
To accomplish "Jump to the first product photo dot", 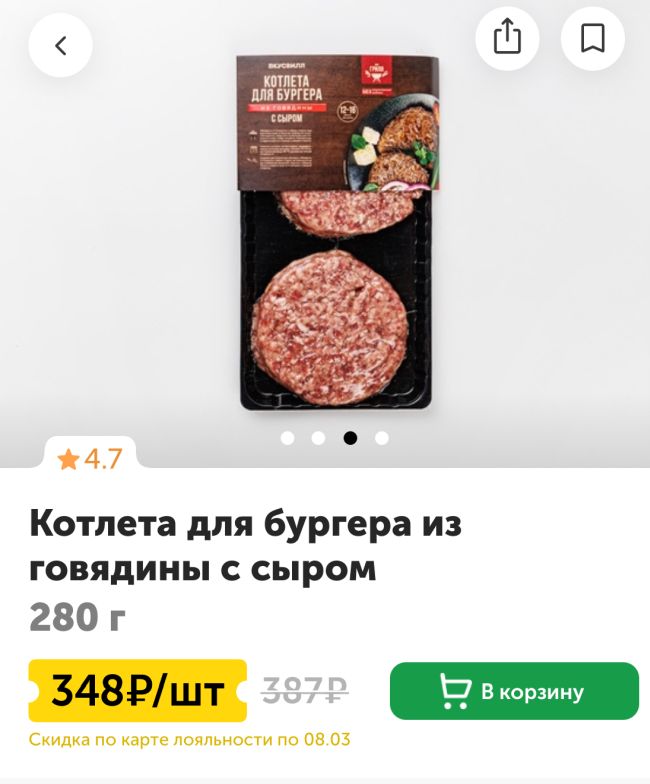I will pos(288,437).
